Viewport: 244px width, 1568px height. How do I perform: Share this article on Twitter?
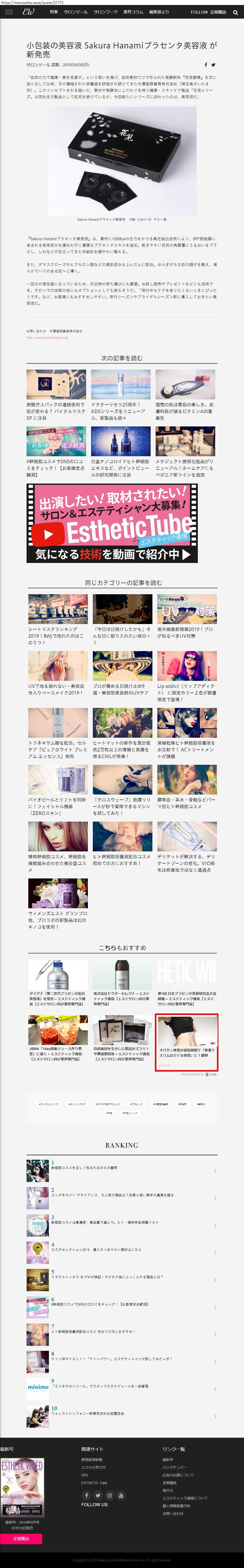213,65
